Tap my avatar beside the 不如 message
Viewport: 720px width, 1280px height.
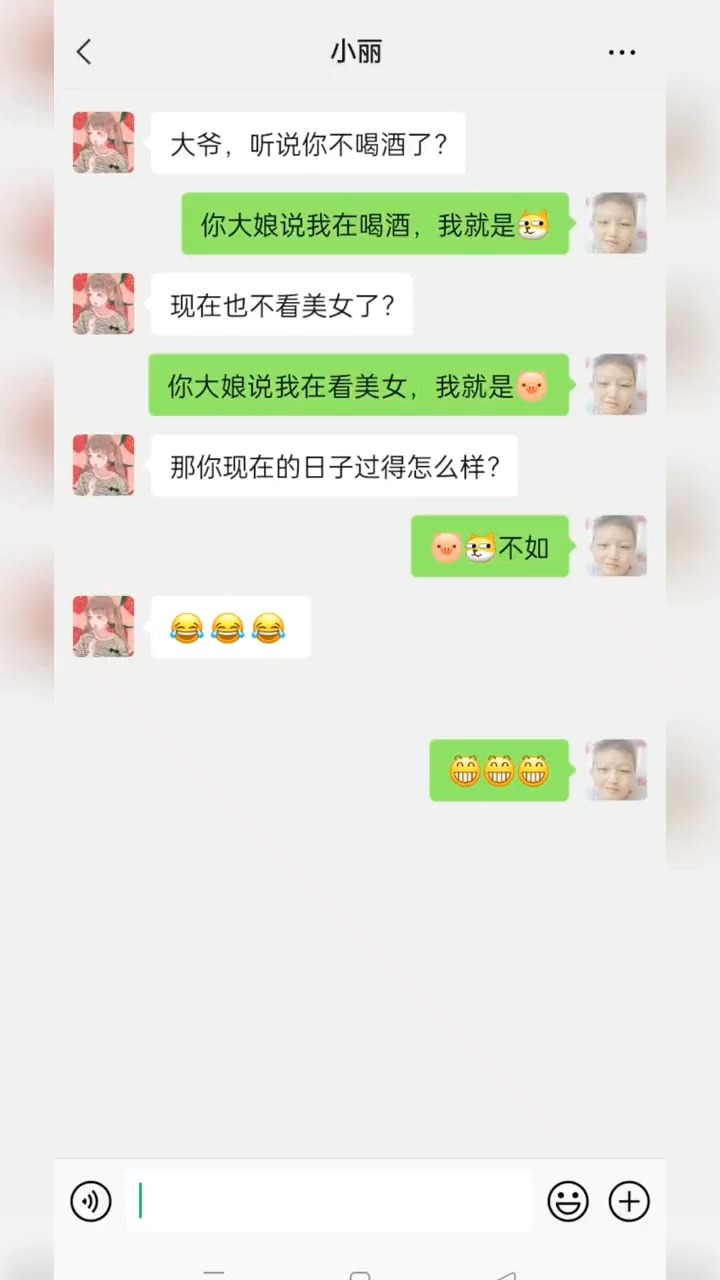(616, 546)
